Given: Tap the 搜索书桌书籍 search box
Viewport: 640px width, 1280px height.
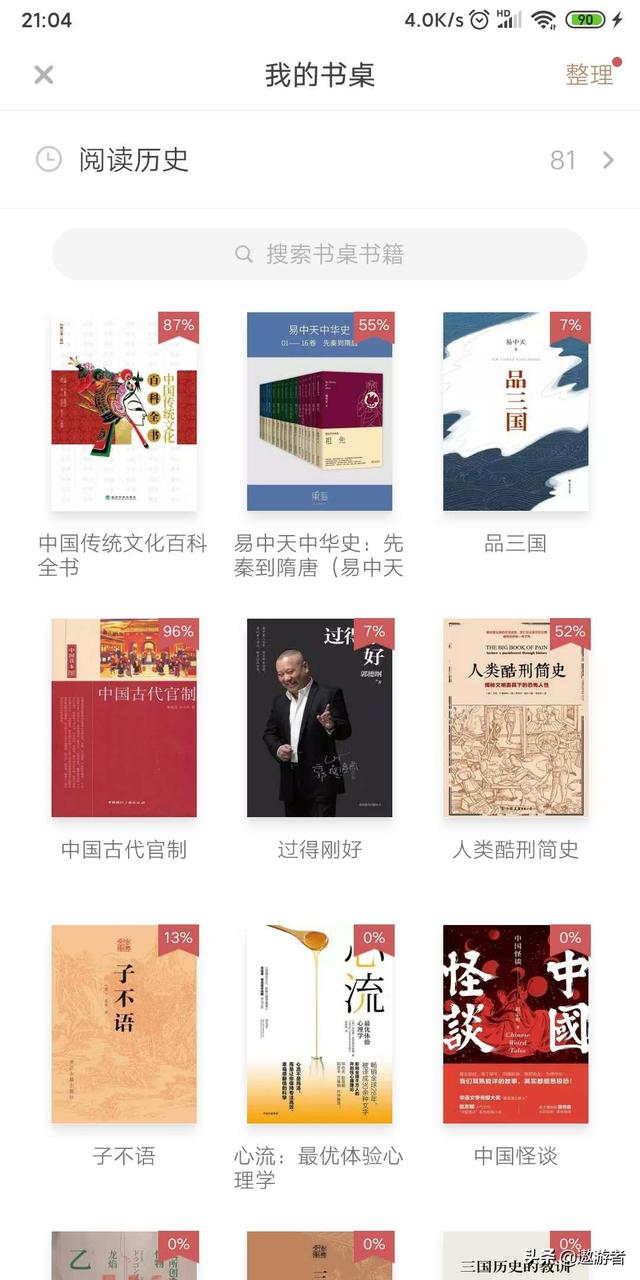Looking at the screenshot, I should [x=320, y=254].
